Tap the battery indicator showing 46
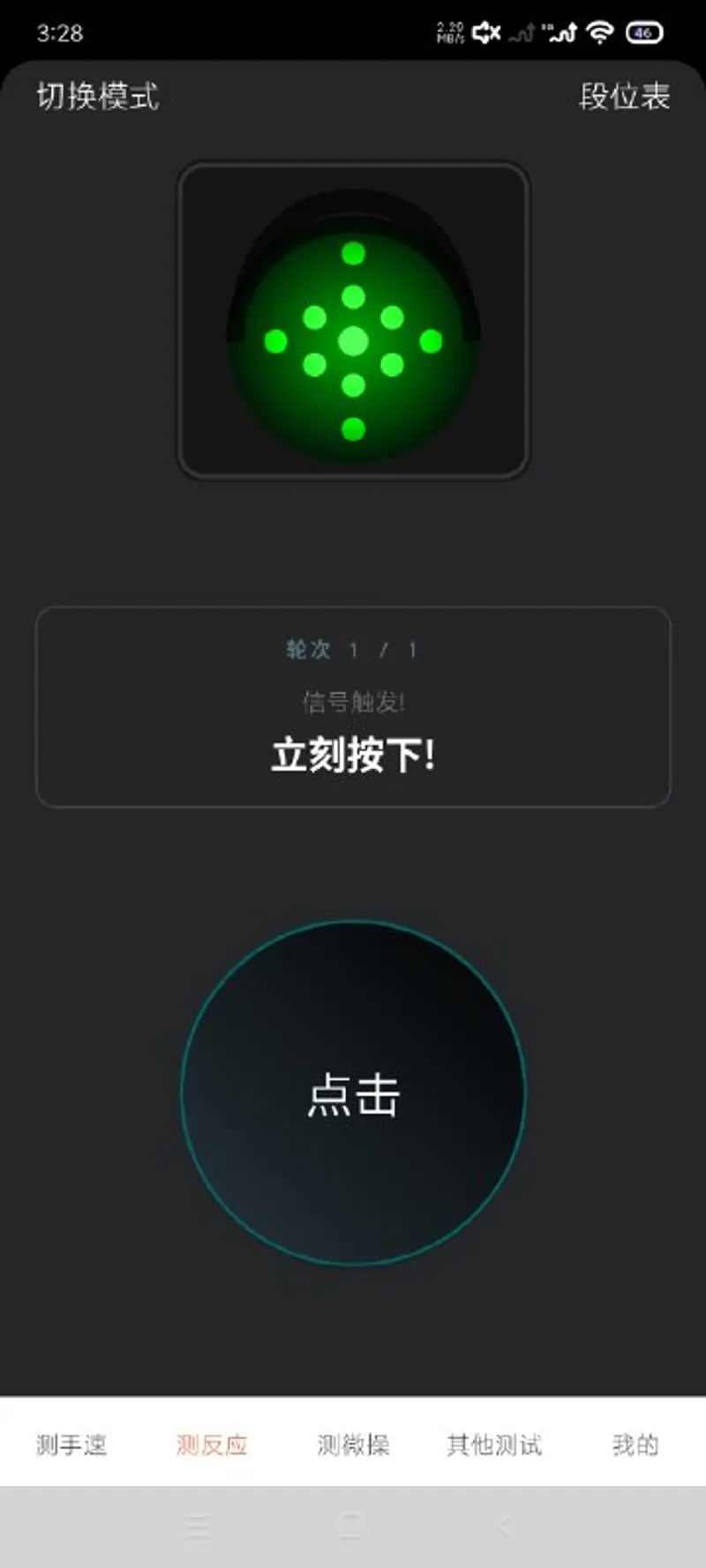 [643, 33]
